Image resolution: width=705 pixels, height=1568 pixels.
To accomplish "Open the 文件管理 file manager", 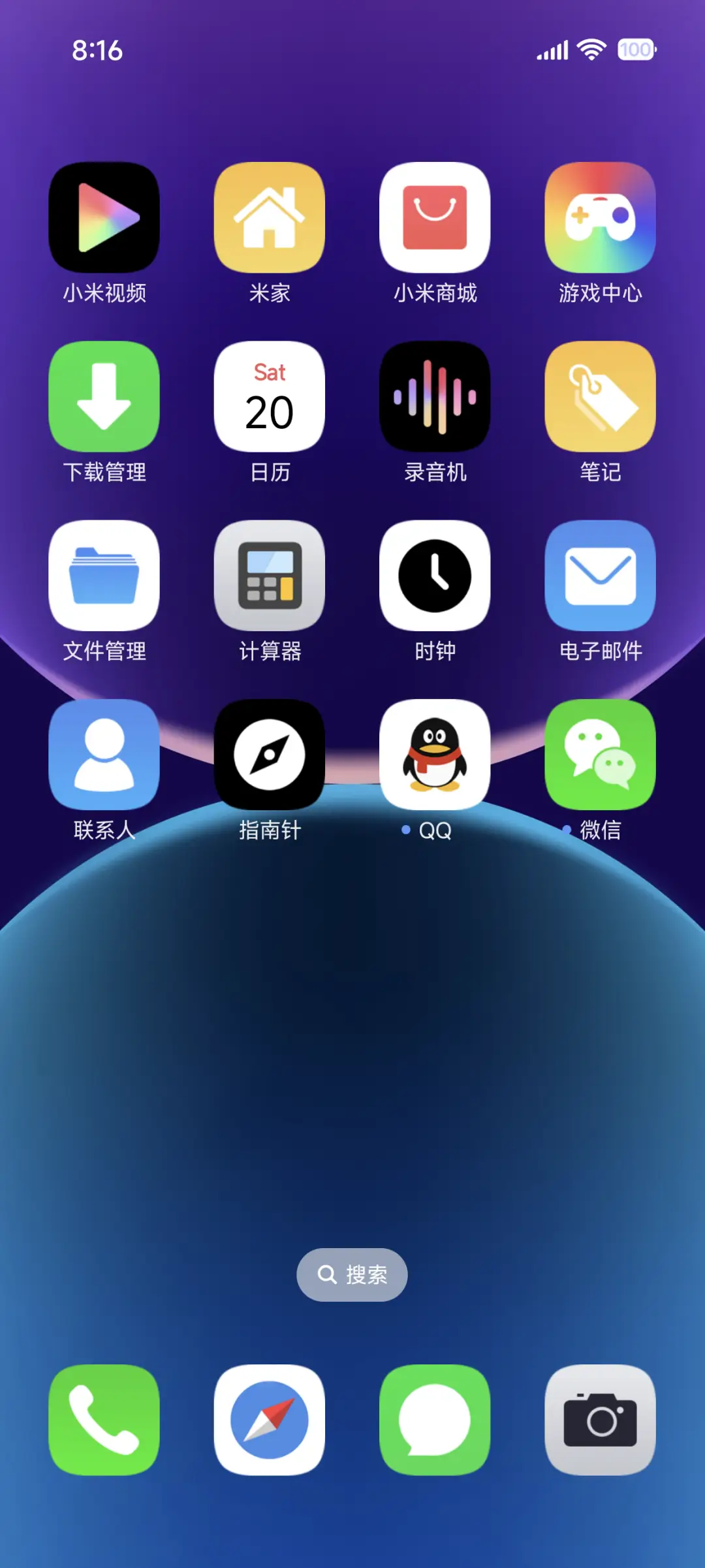I will (104, 576).
